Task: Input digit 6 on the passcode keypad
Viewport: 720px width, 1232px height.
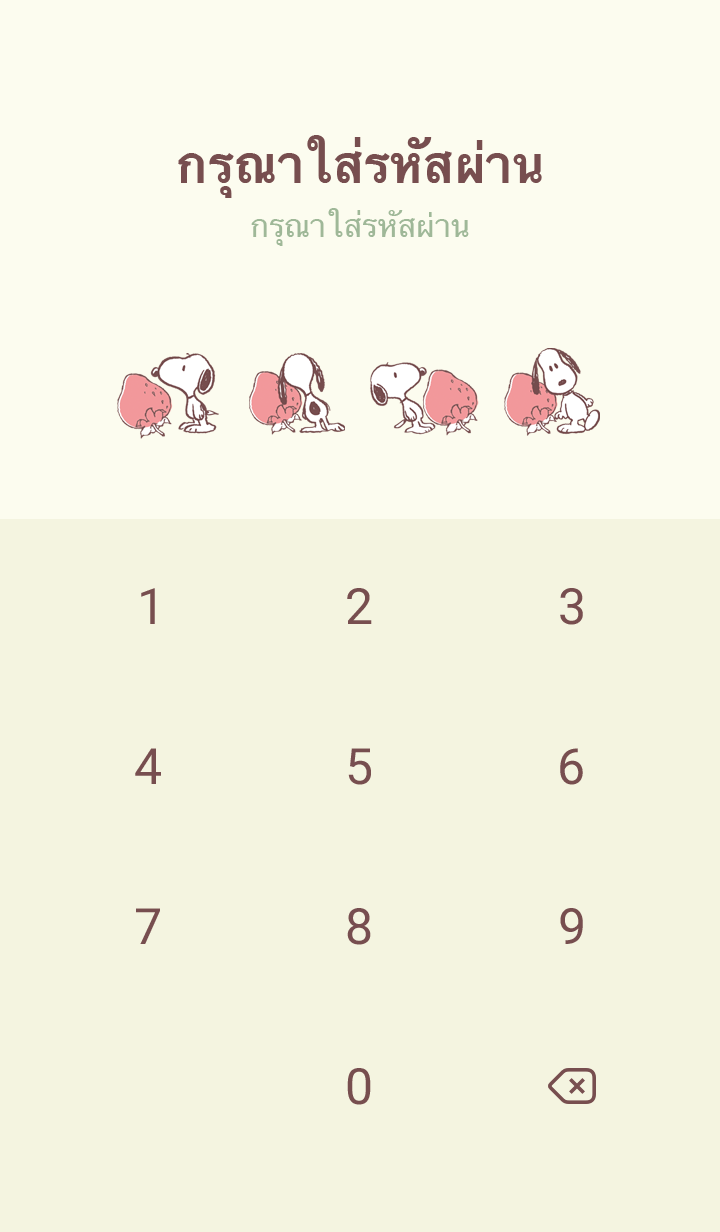Action: click(571, 767)
